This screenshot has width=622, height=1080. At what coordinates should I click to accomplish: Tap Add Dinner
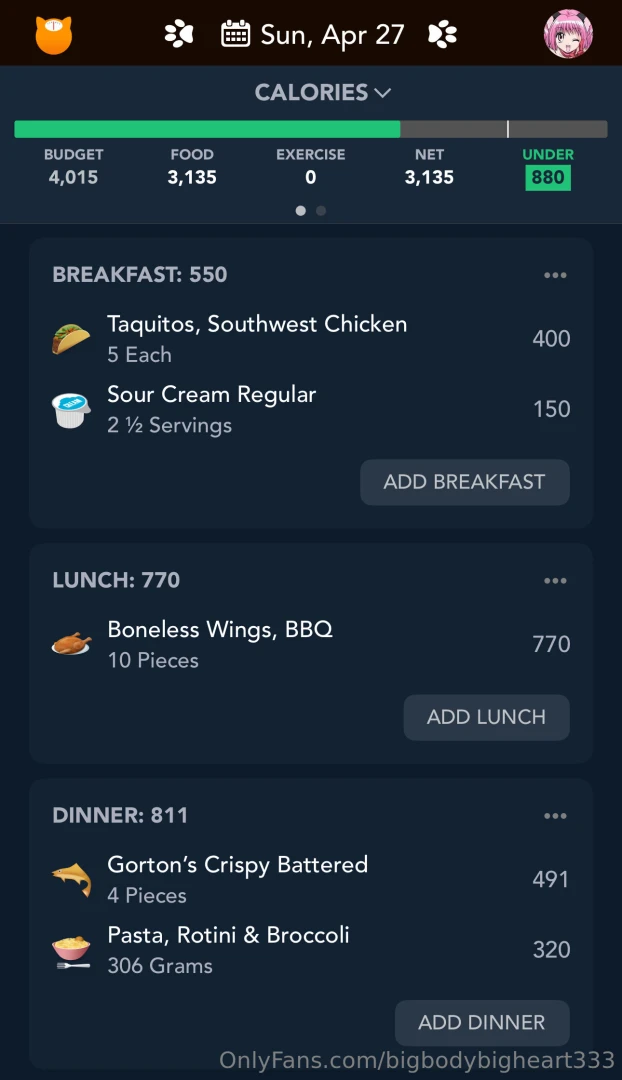tap(482, 1022)
